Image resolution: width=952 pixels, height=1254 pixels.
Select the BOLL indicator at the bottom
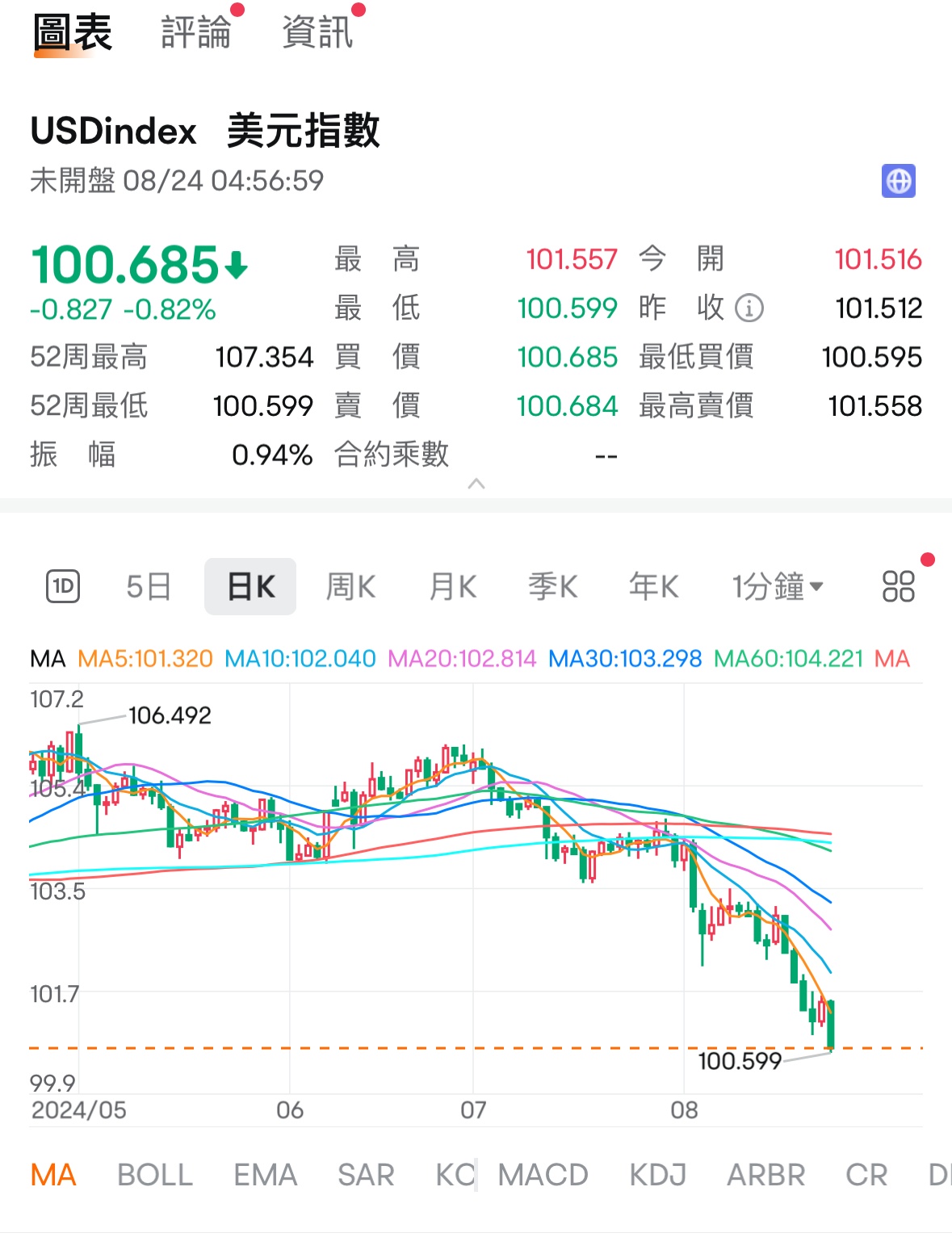[154, 1175]
